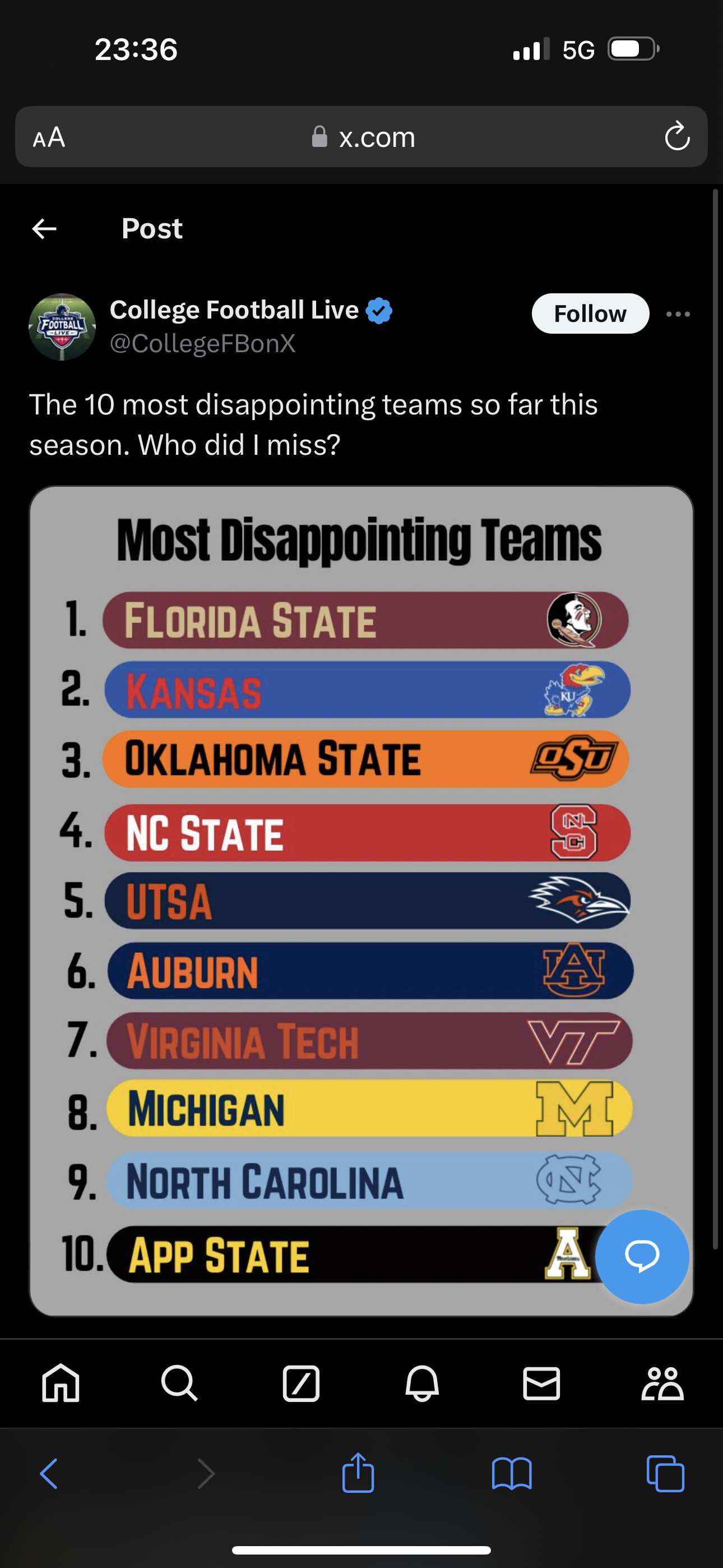The height and width of the screenshot is (1568, 723).
Task: Open Safari bookmarks
Action: (512, 1474)
